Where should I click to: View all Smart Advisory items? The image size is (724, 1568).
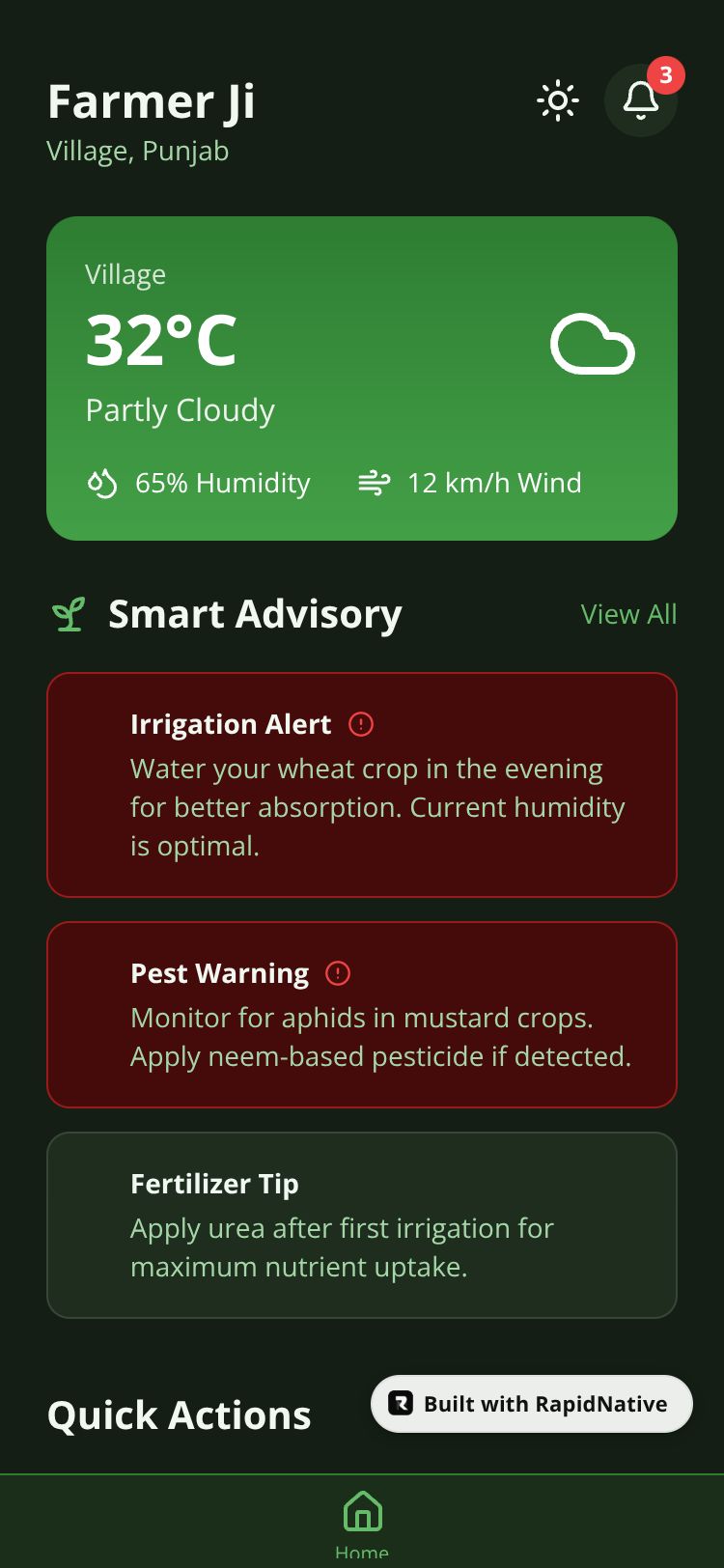click(628, 614)
